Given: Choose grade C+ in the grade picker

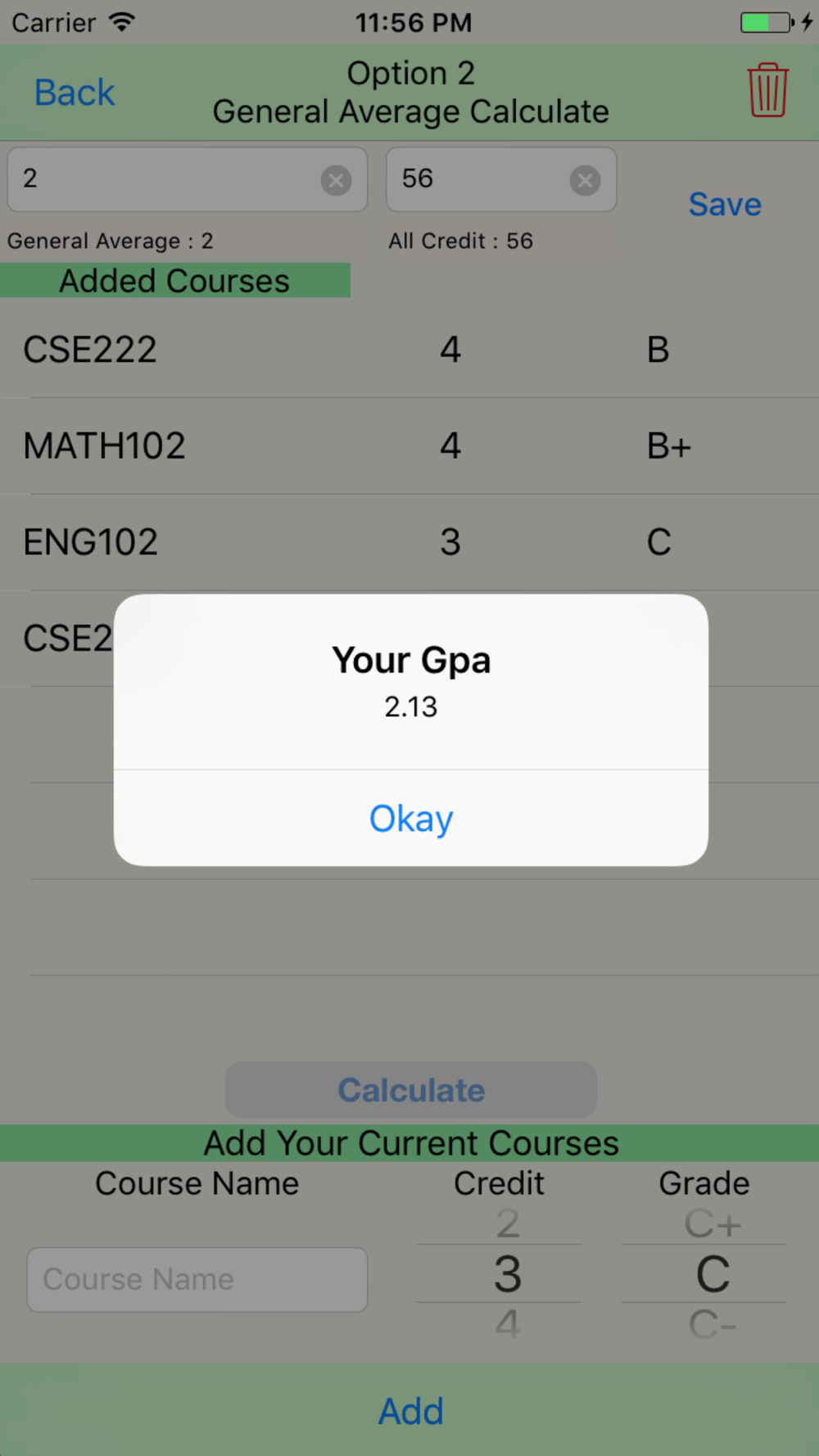Looking at the screenshot, I should [713, 1223].
